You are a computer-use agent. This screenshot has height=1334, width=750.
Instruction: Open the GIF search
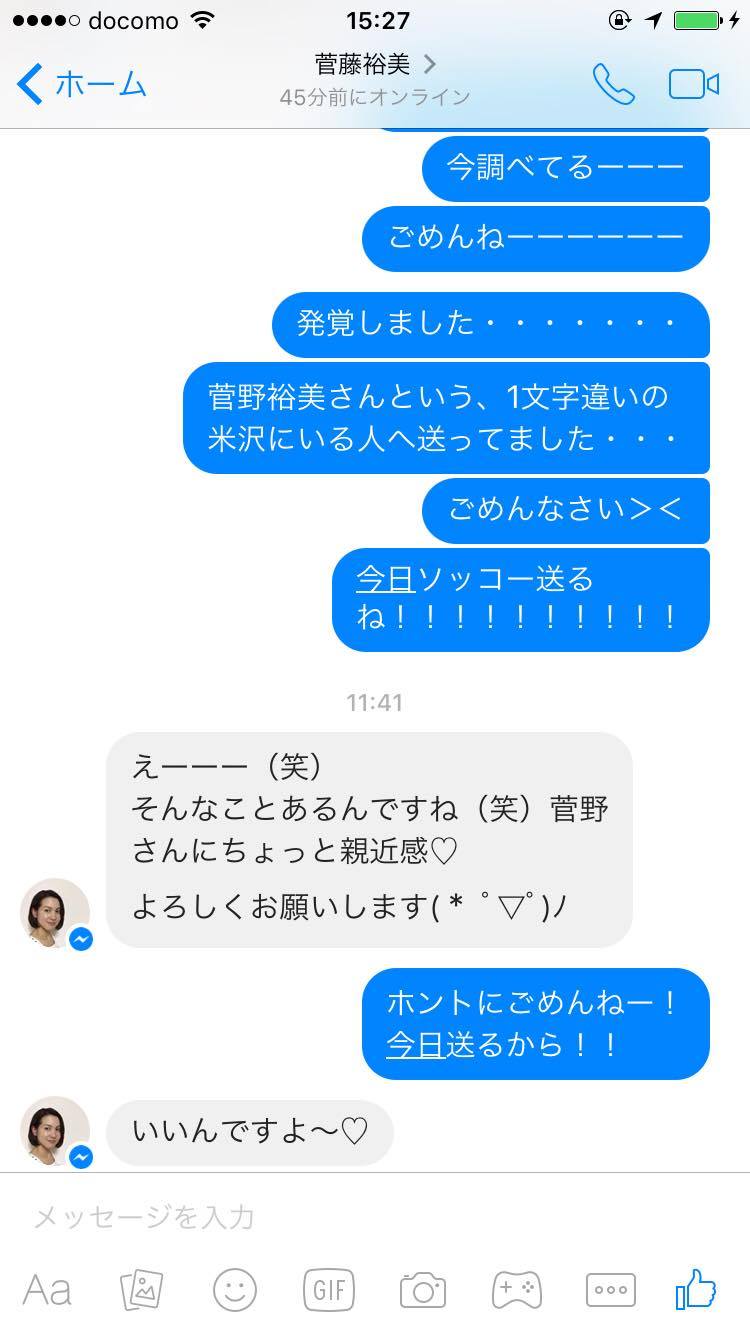(x=329, y=1290)
